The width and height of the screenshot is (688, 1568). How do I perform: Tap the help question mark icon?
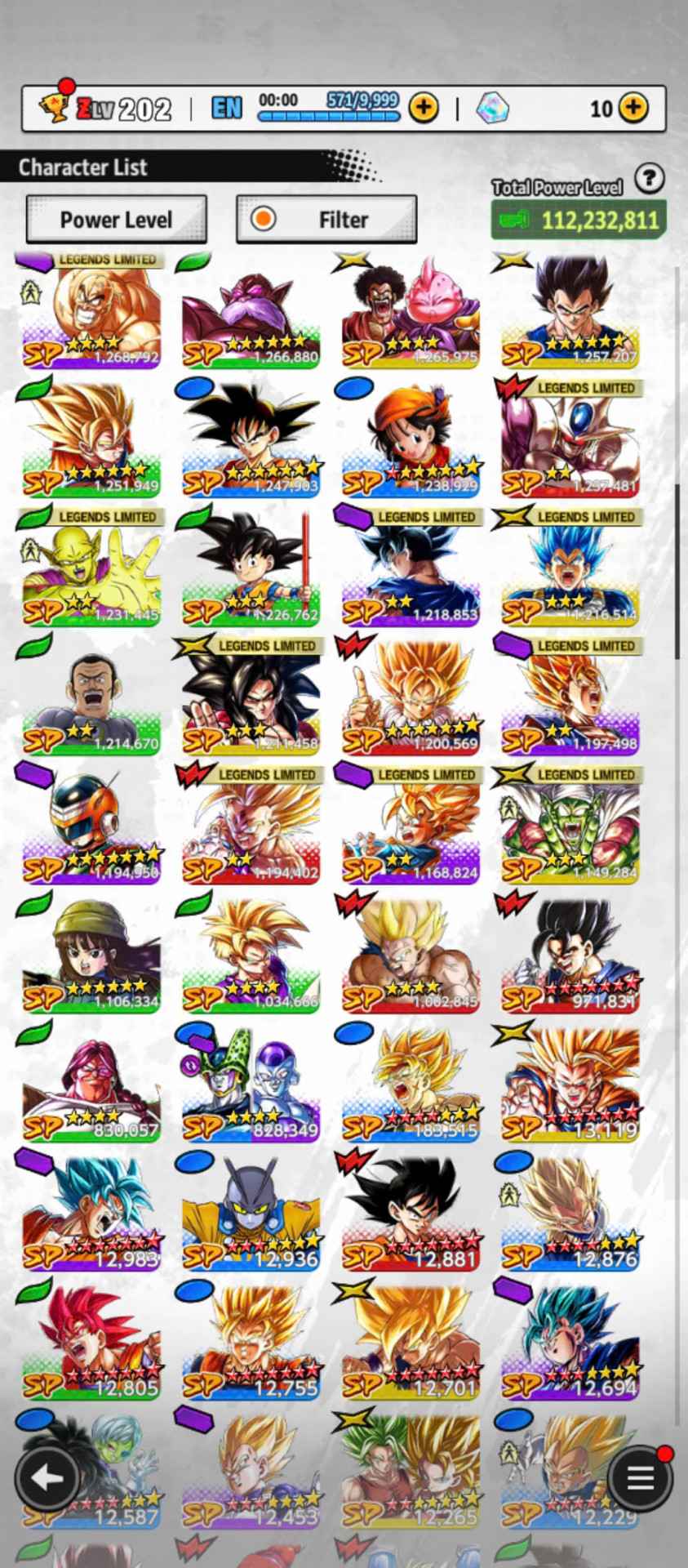point(650,178)
